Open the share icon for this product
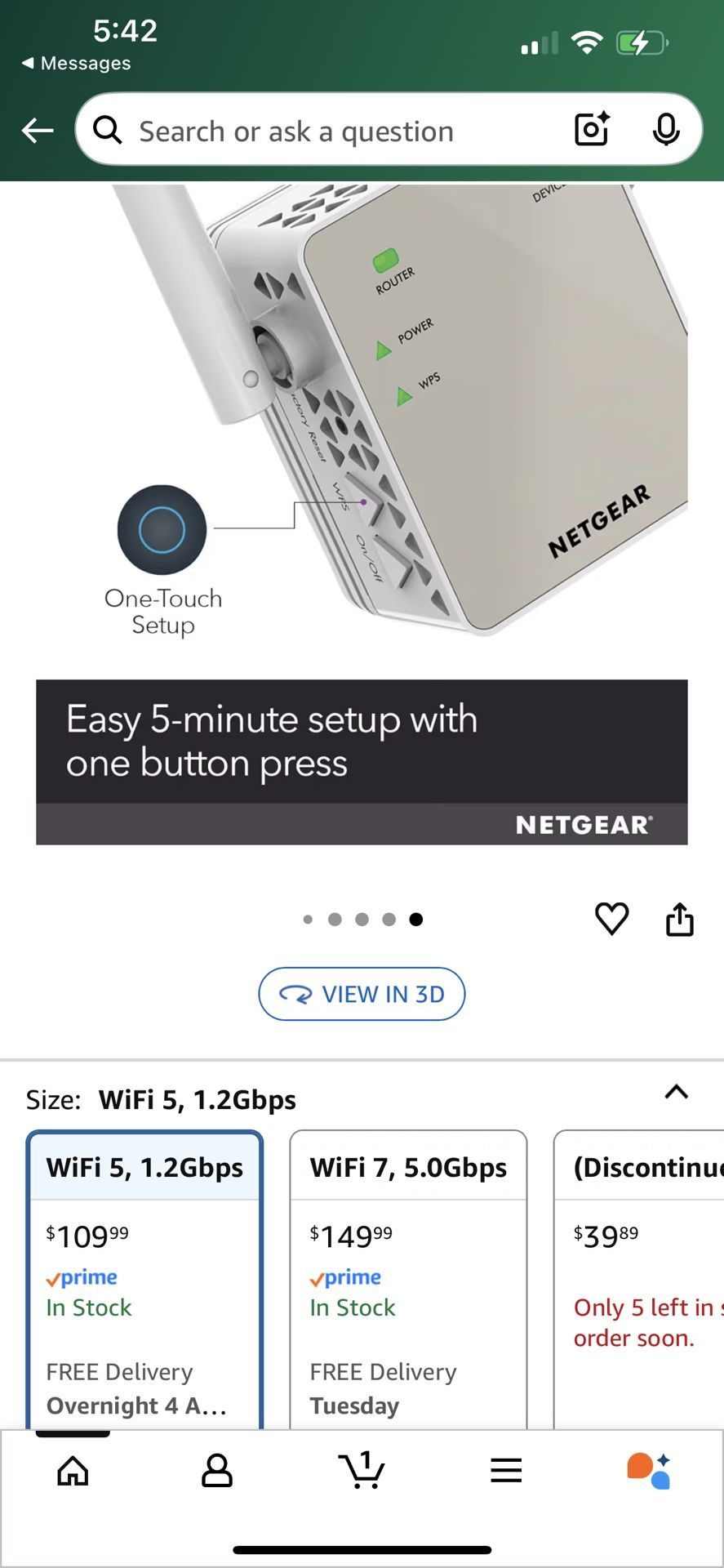The image size is (724, 1568). (679, 918)
